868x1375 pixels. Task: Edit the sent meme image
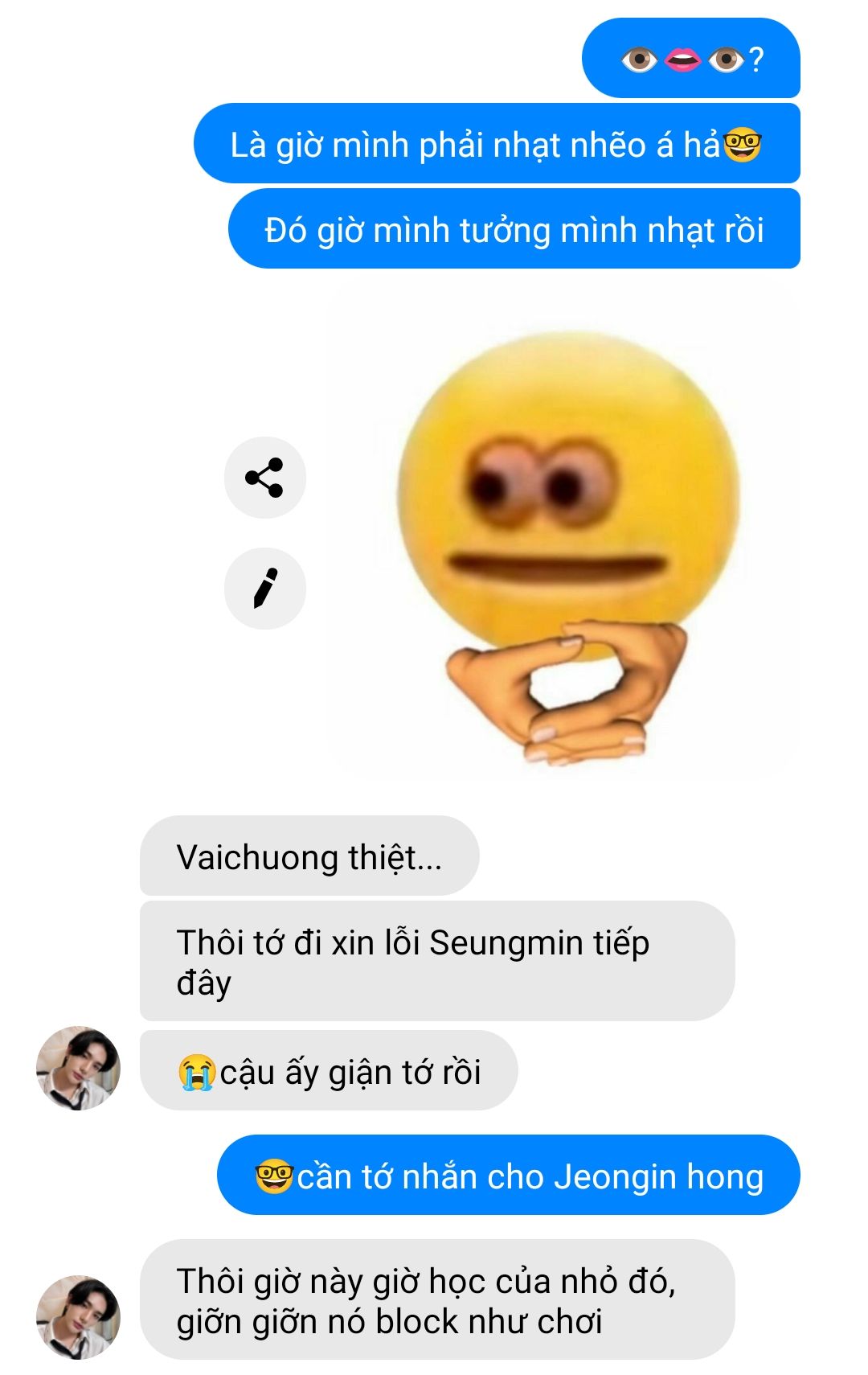264,588
